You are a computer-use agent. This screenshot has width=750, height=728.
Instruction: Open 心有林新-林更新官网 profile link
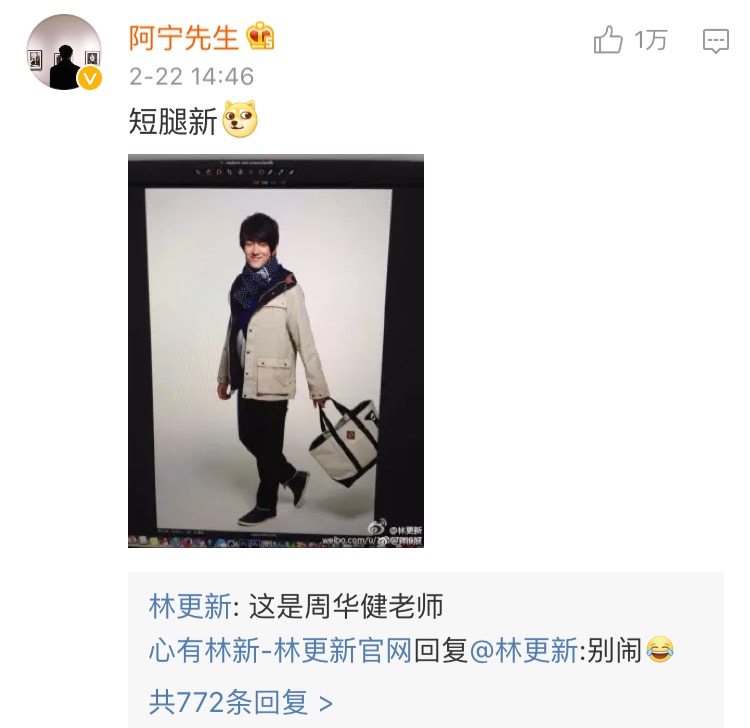(281, 651)
